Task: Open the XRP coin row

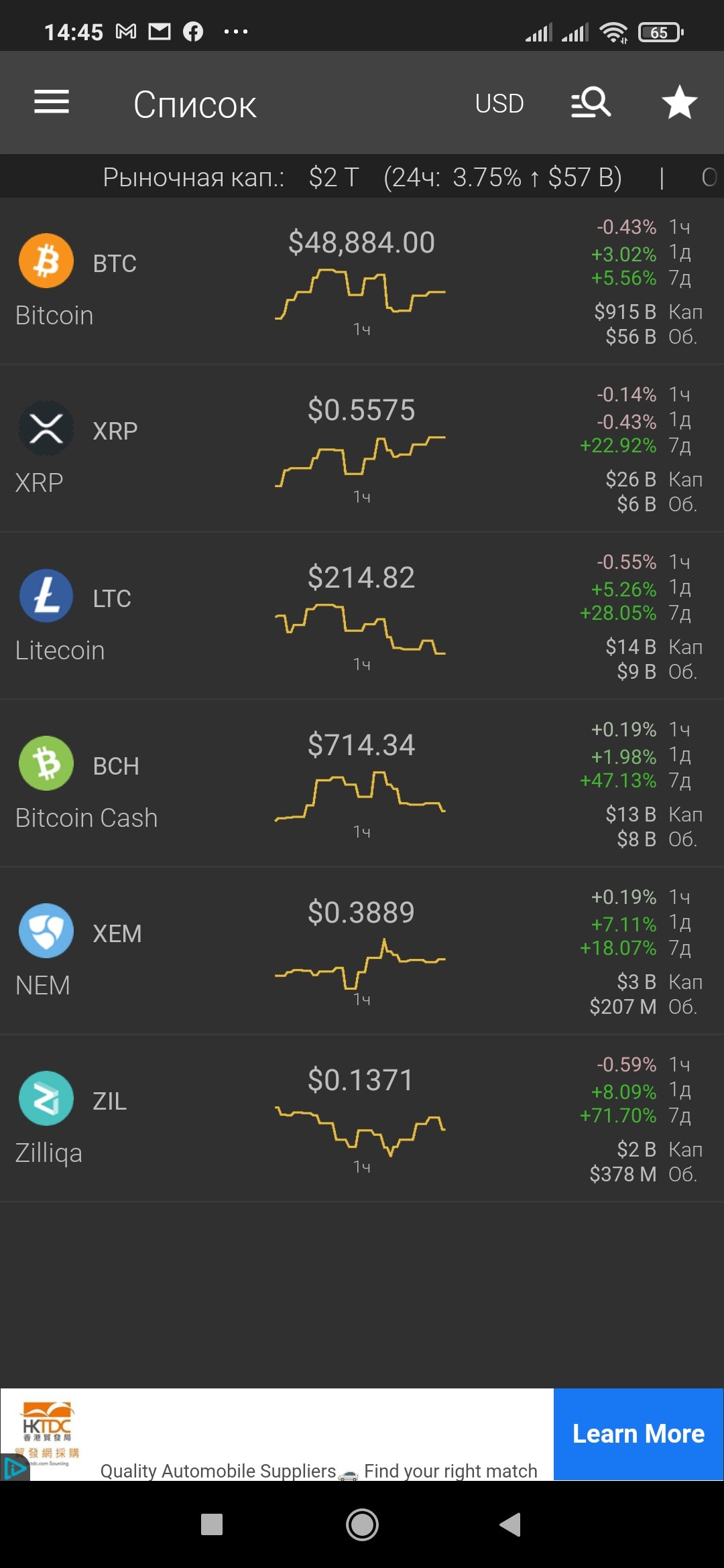Action: (x=362, y=449)
